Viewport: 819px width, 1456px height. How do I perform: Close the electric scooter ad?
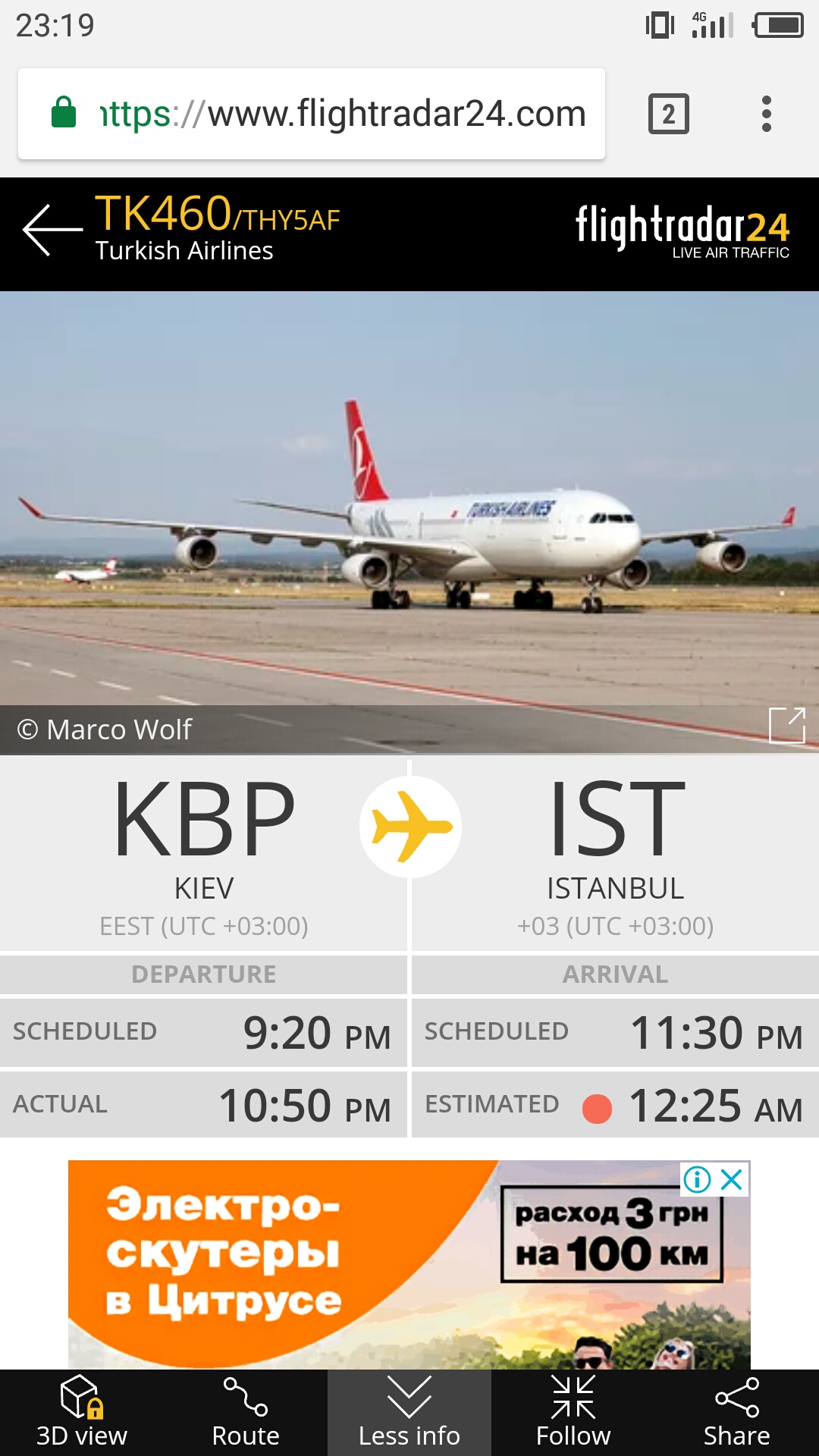point(732,1179)
